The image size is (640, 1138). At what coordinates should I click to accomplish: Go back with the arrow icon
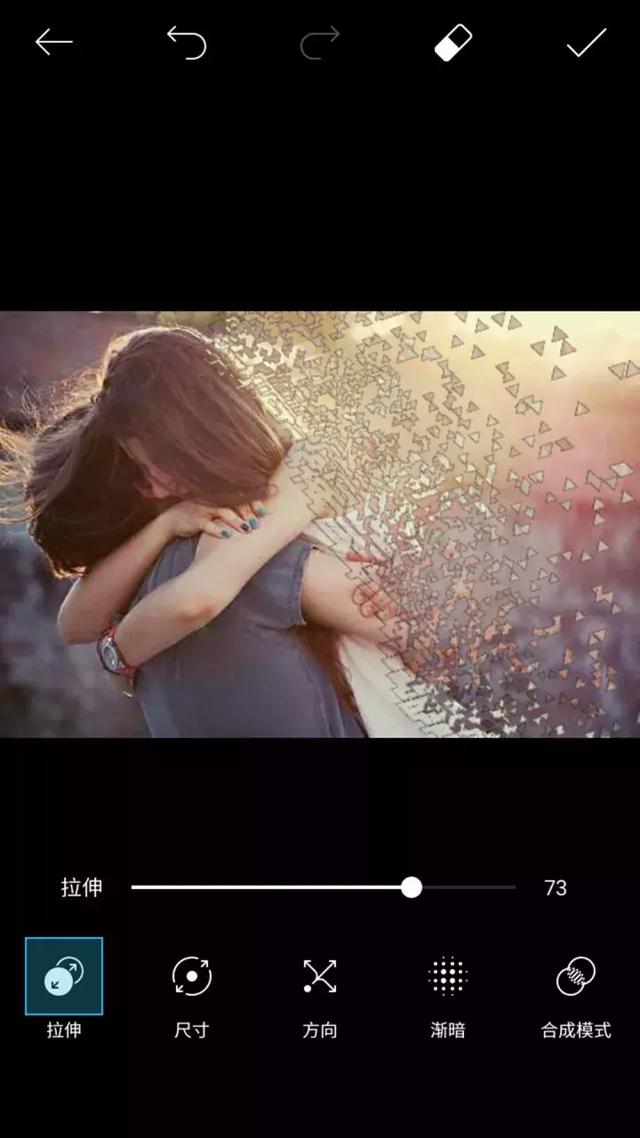[54, 42]
